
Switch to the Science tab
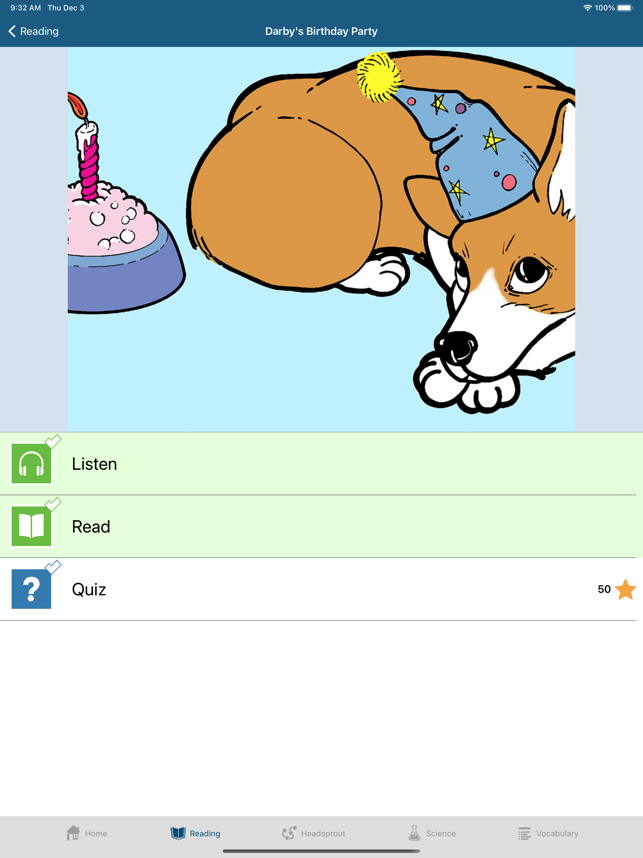[431, 833]
